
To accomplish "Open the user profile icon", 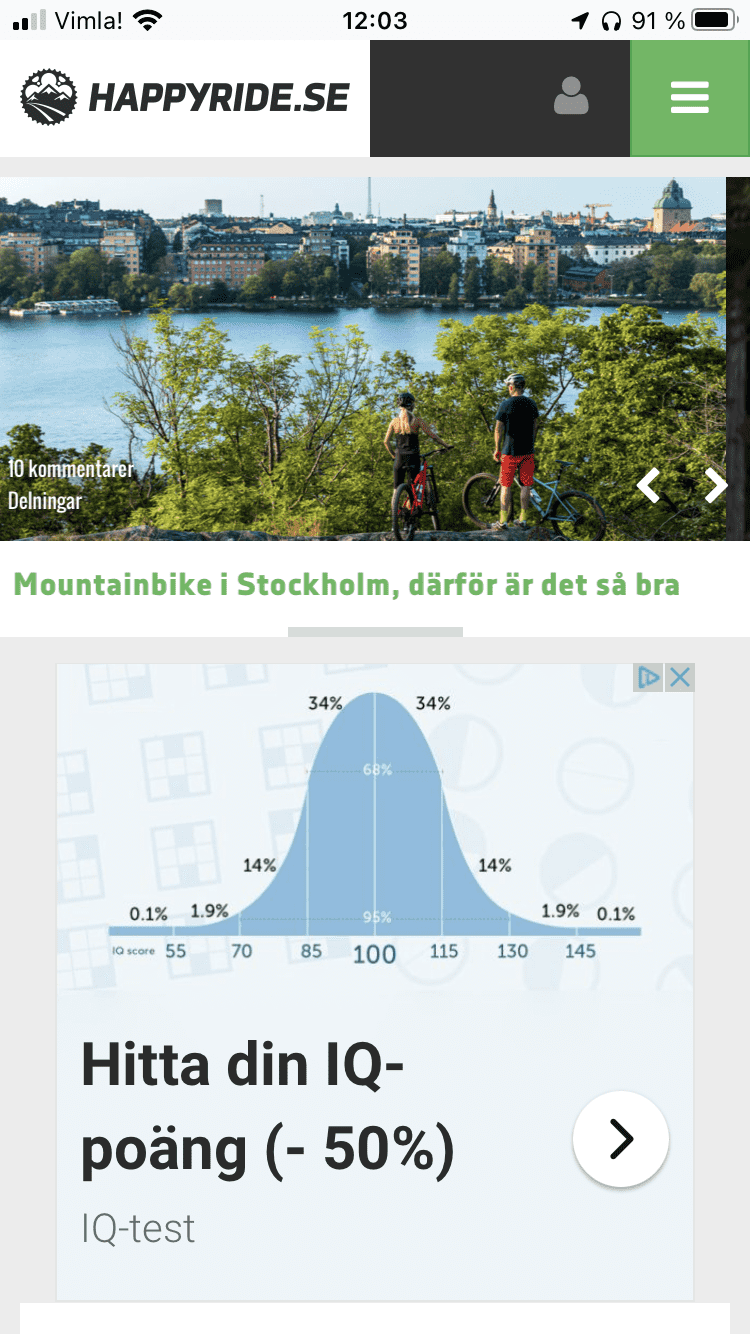I will click(571, 97).
